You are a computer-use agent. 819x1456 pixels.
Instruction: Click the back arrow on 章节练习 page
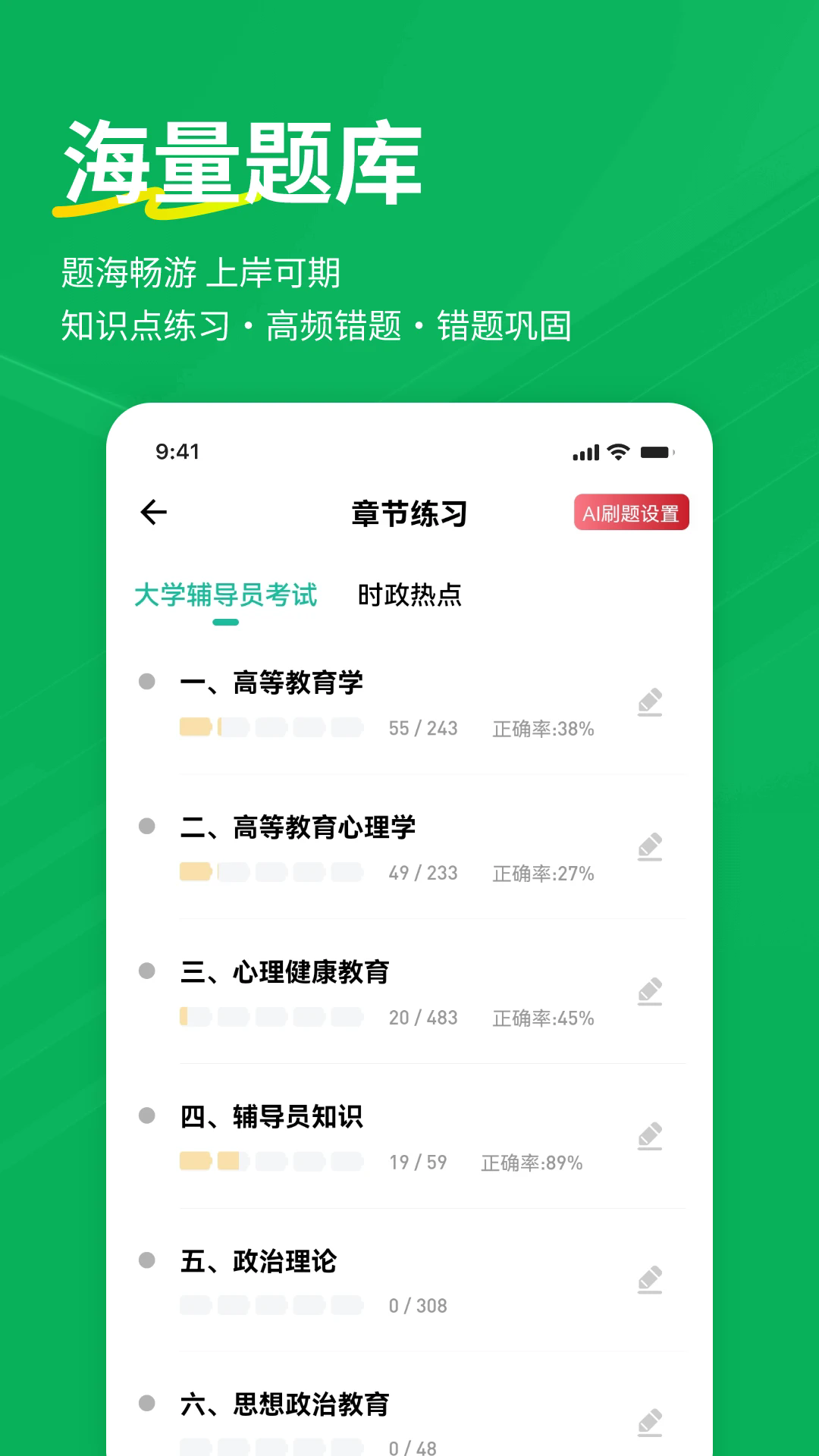(x=152, y=512)
